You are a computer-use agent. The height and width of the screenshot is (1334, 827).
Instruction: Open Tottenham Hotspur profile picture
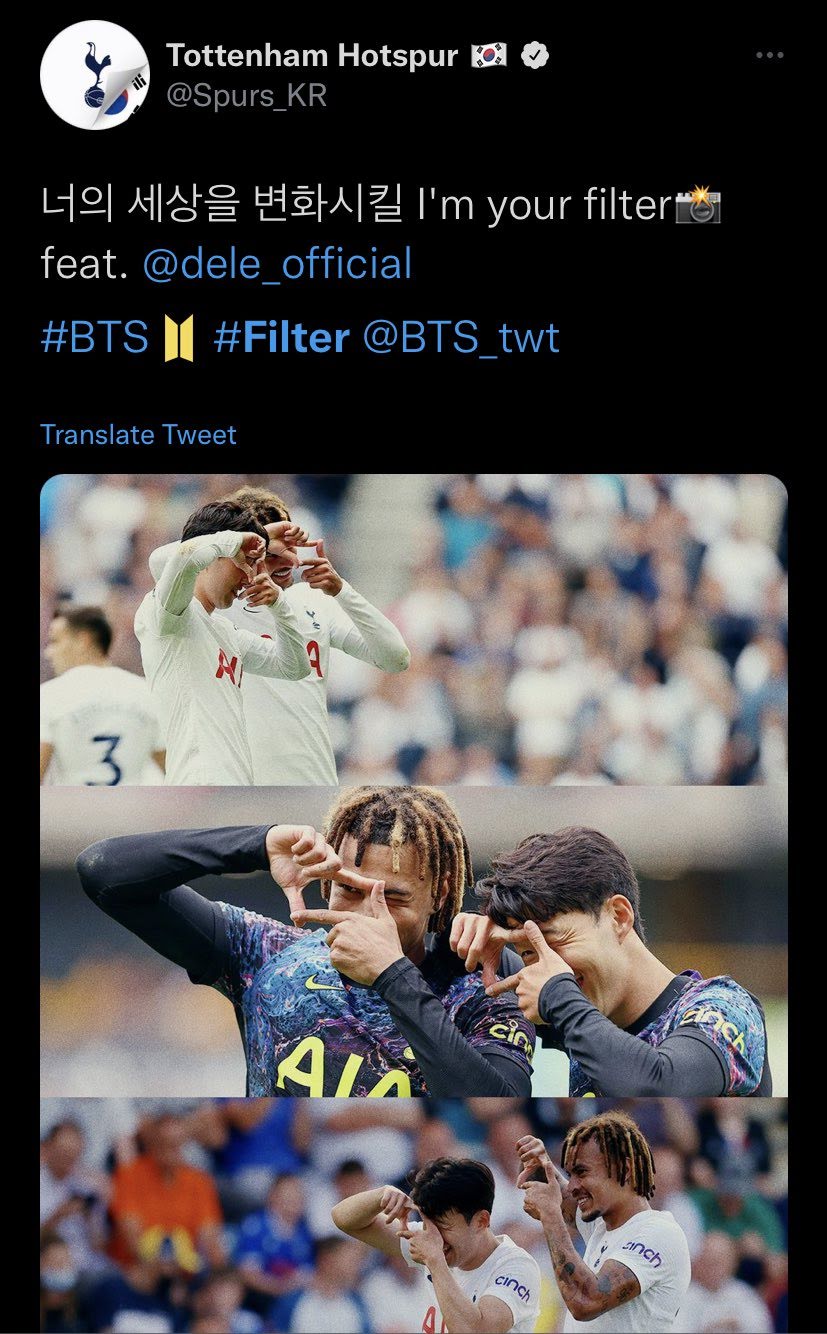94,75
